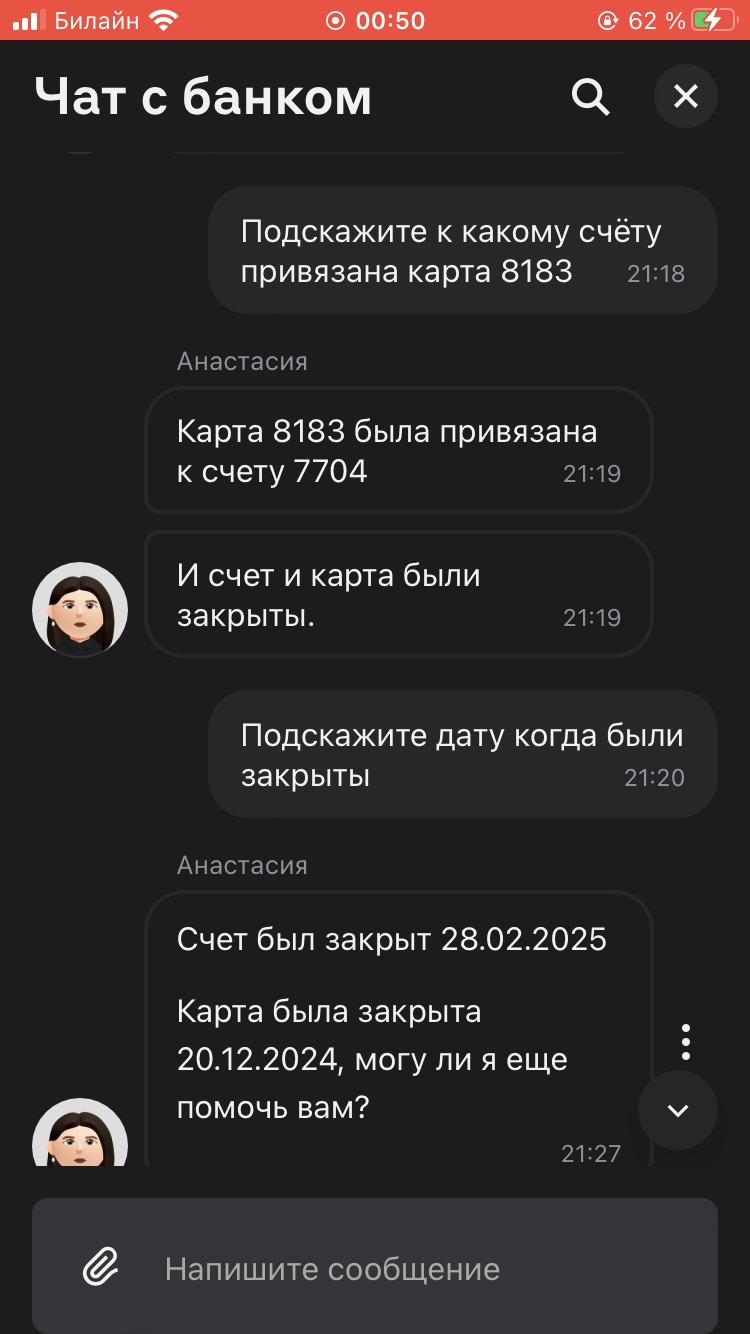Viewport: 750px width, 1334px height.
Task: Open the three-dot message options
Action: 685,1042
